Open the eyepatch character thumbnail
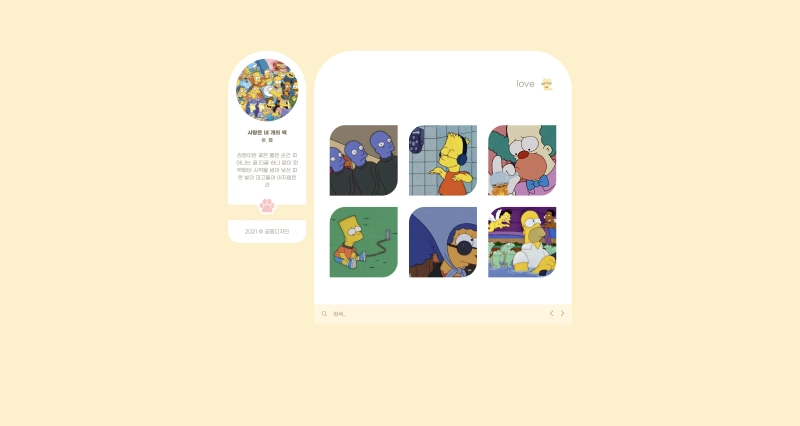 click(x=443, y=242)
